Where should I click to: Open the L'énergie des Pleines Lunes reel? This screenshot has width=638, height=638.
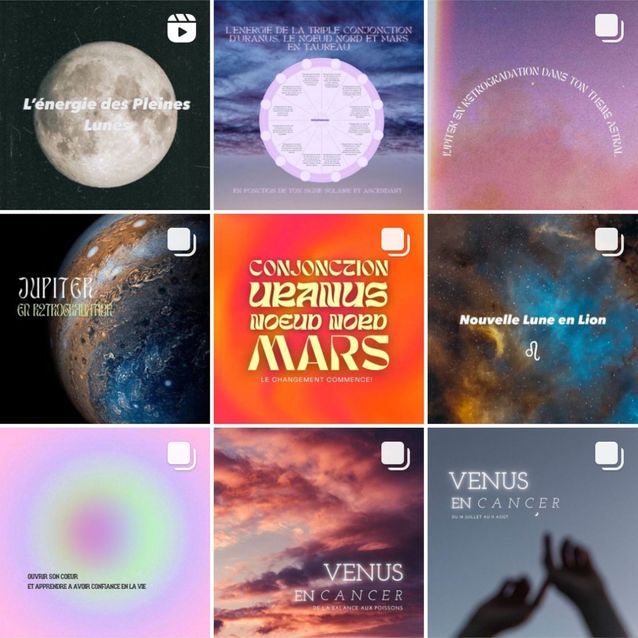coord(105,105)
